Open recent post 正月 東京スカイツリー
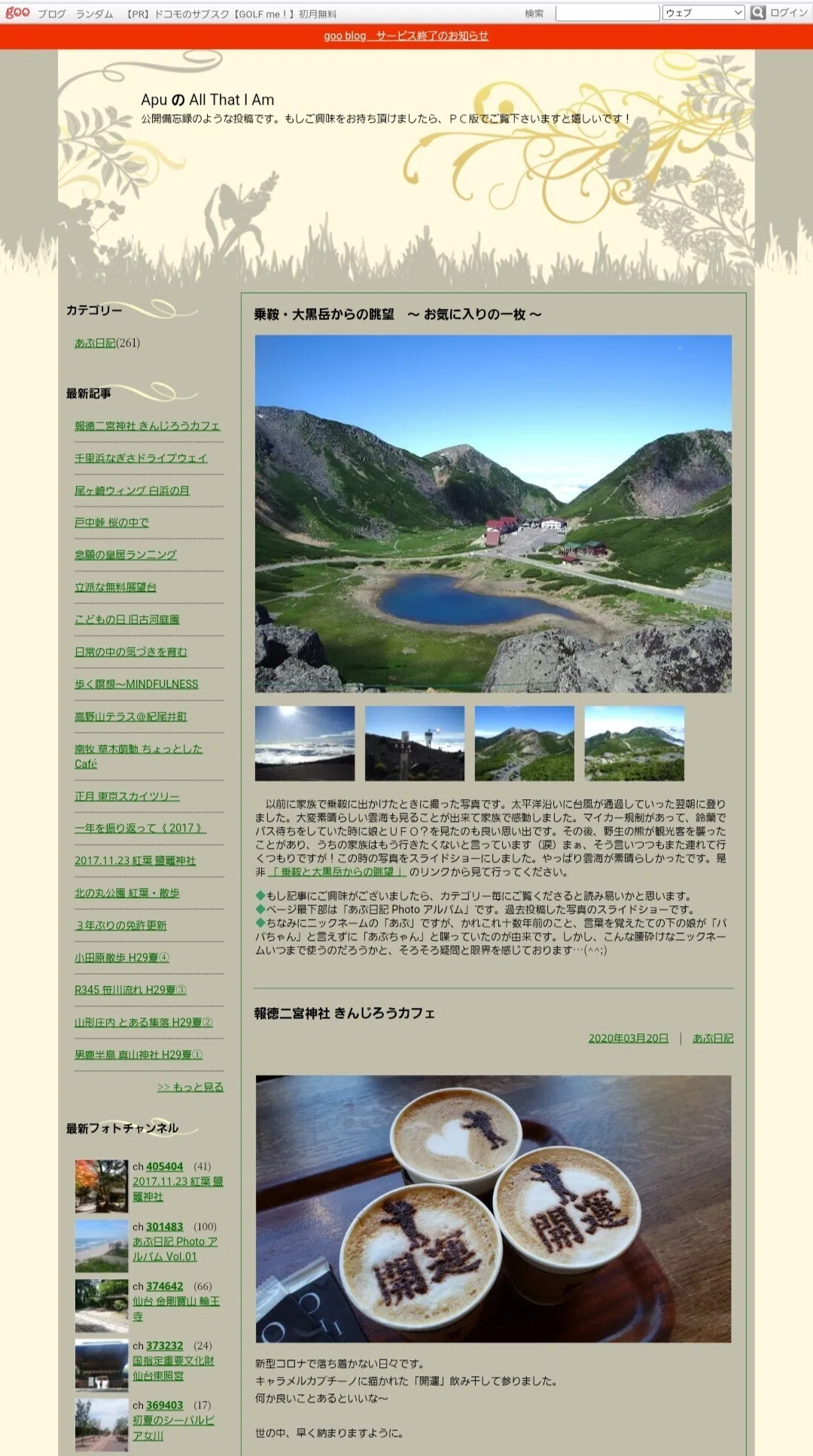 (x=127, y=796)
